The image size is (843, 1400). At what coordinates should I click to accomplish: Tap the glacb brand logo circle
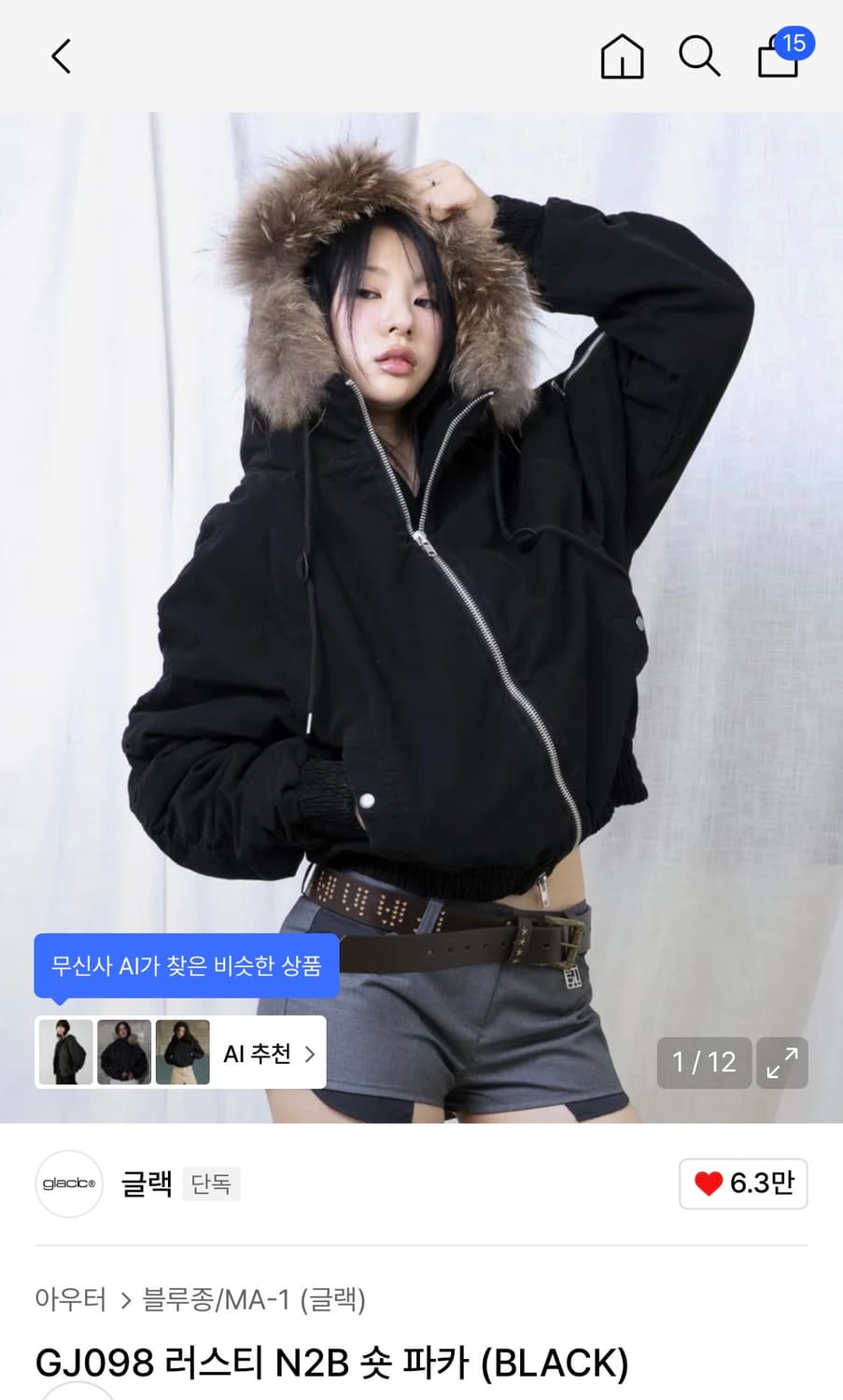(68, 1183)
